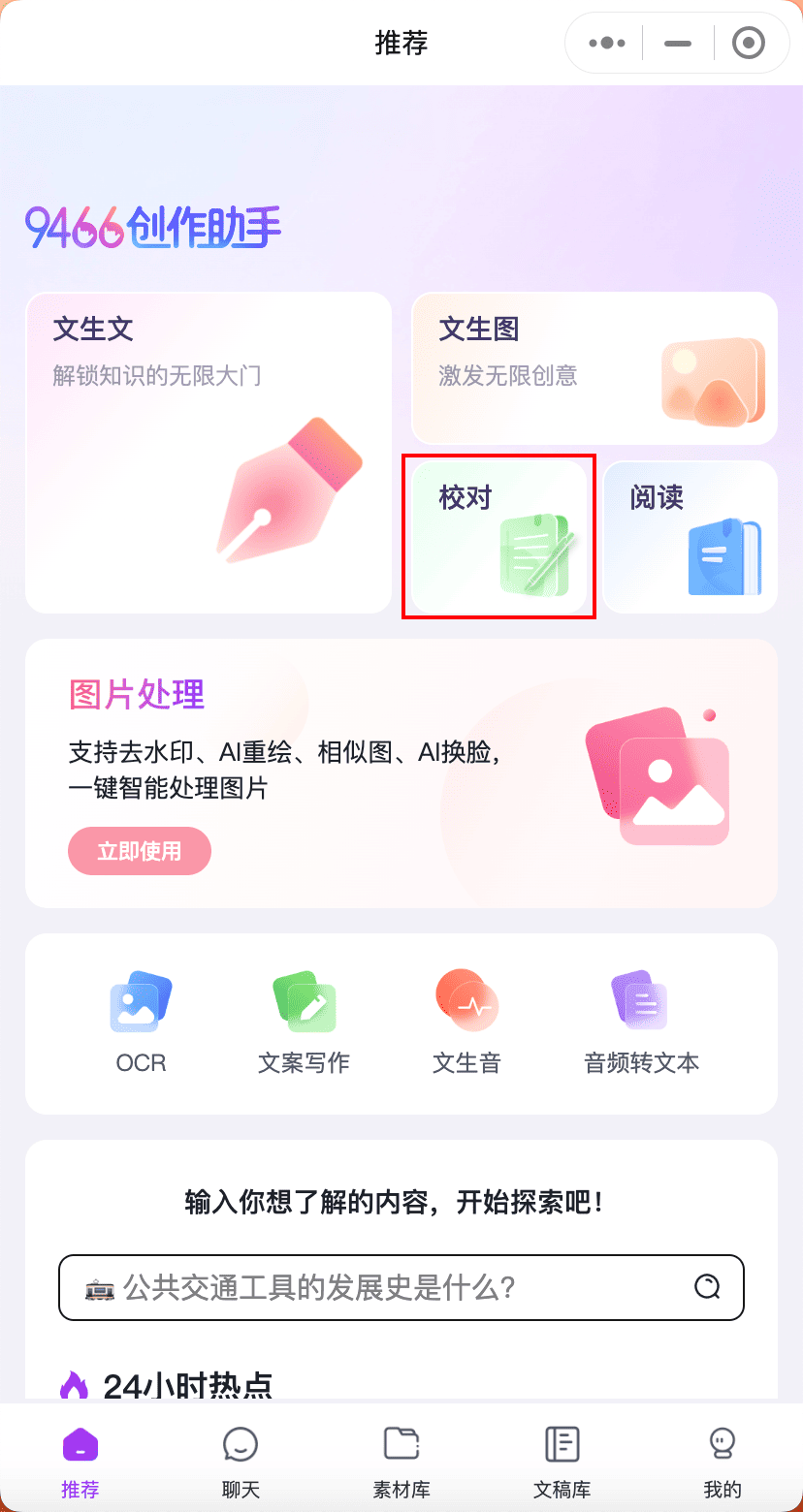
Task: Switch to the 聊天 tab
Action: click(241, 1462)
